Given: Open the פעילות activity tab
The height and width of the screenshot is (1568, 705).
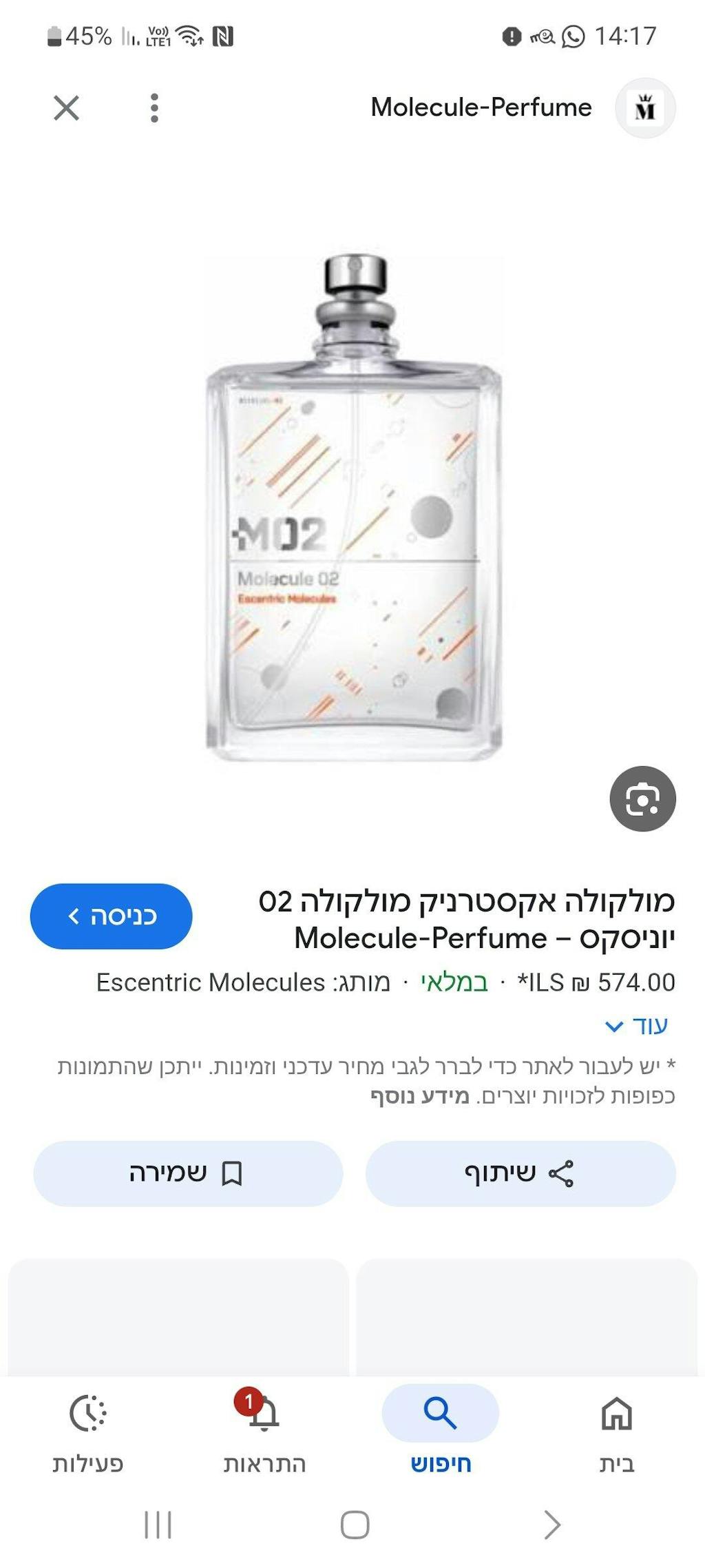Looking at the screenshot, I should 88,1431.
